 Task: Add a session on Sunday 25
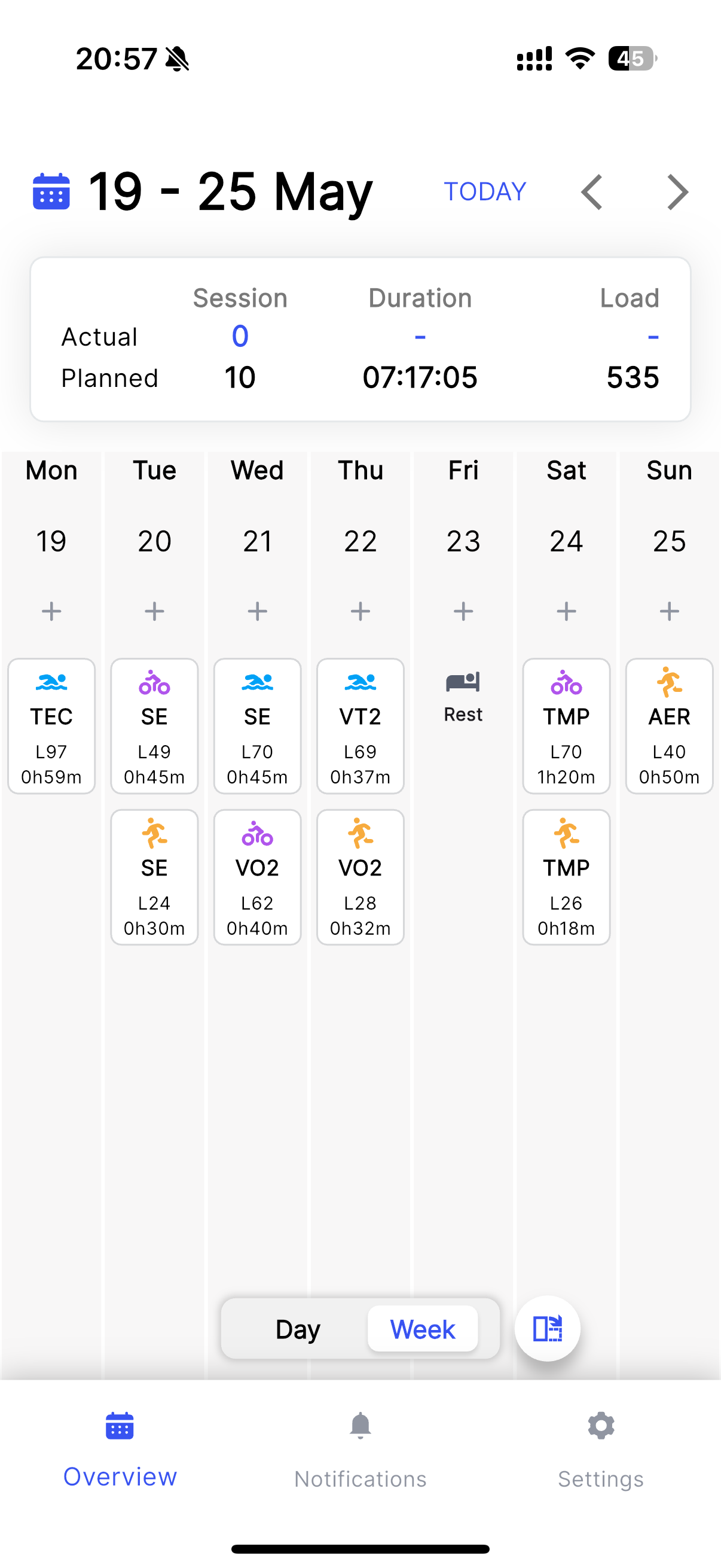click(x=669, y=611)
